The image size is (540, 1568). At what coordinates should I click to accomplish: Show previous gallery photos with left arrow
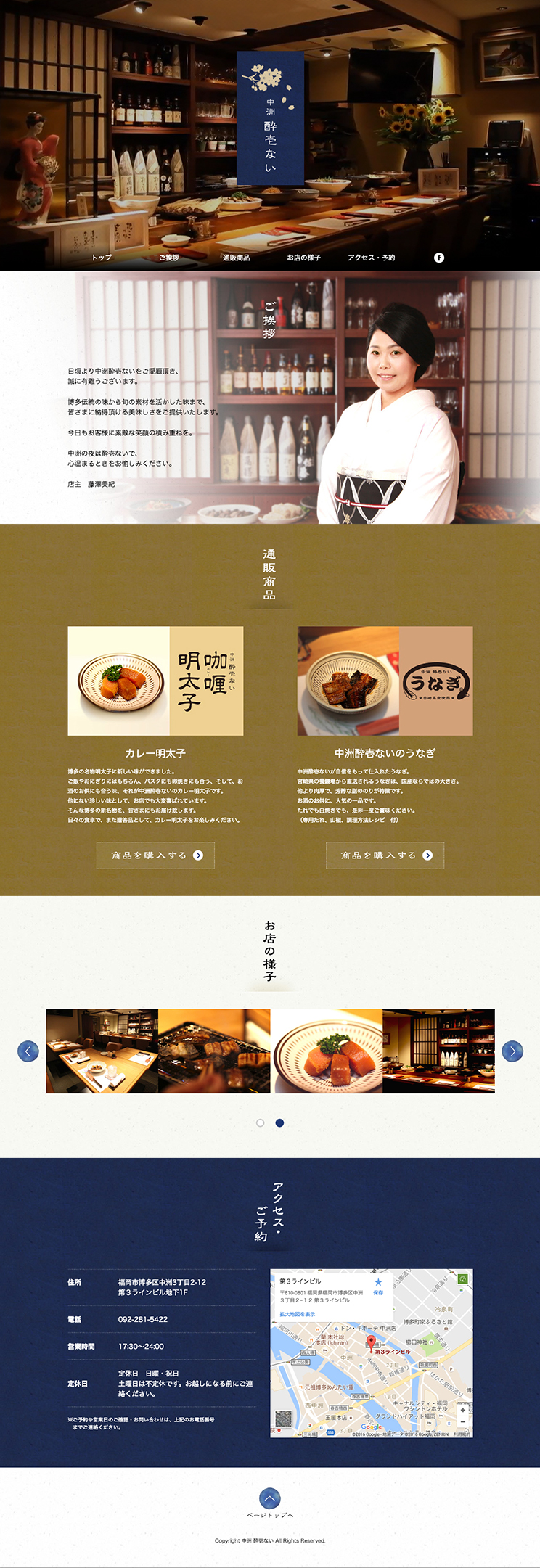(28, 1051)
